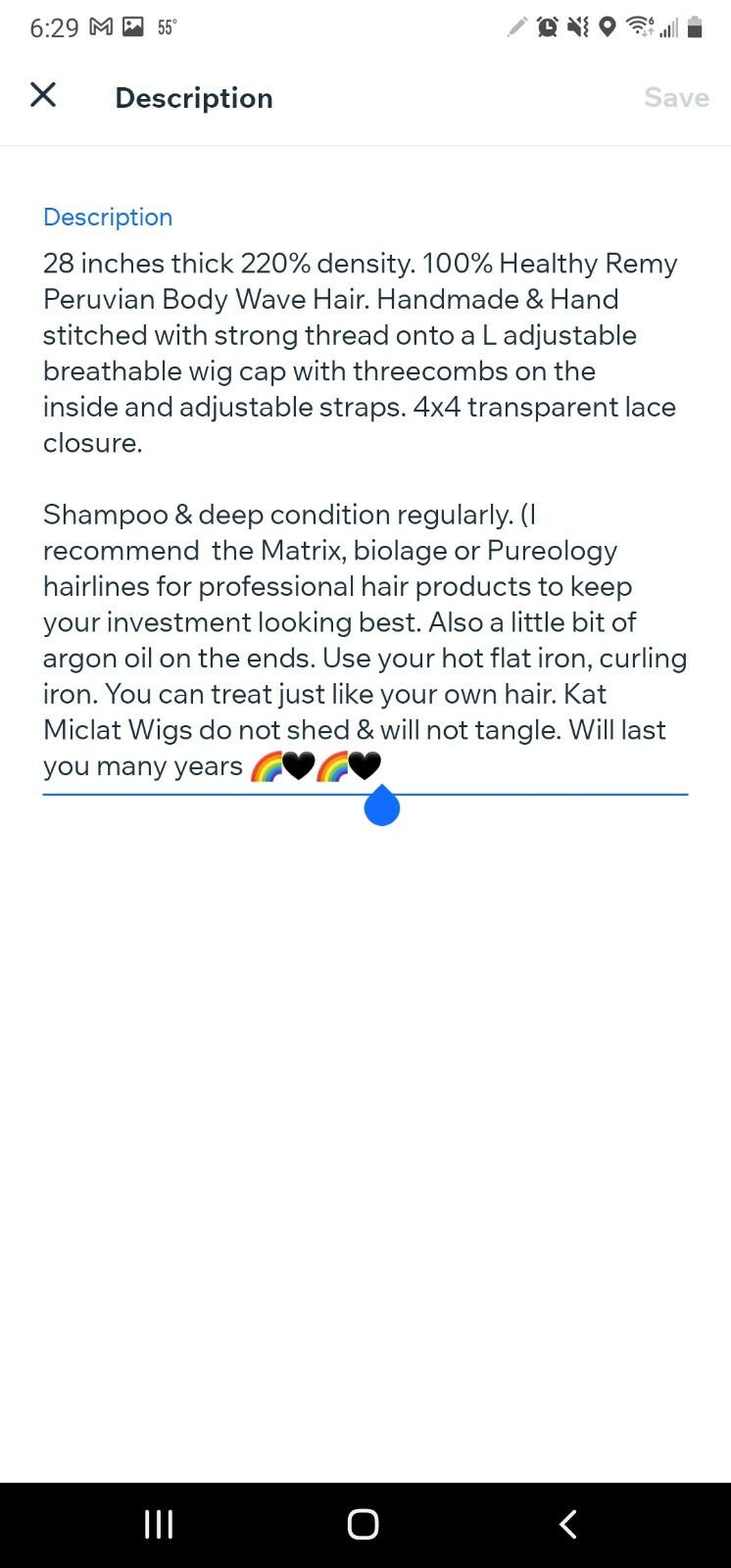Close the Description editor
731x1568 pixels.
pos(43,95)
